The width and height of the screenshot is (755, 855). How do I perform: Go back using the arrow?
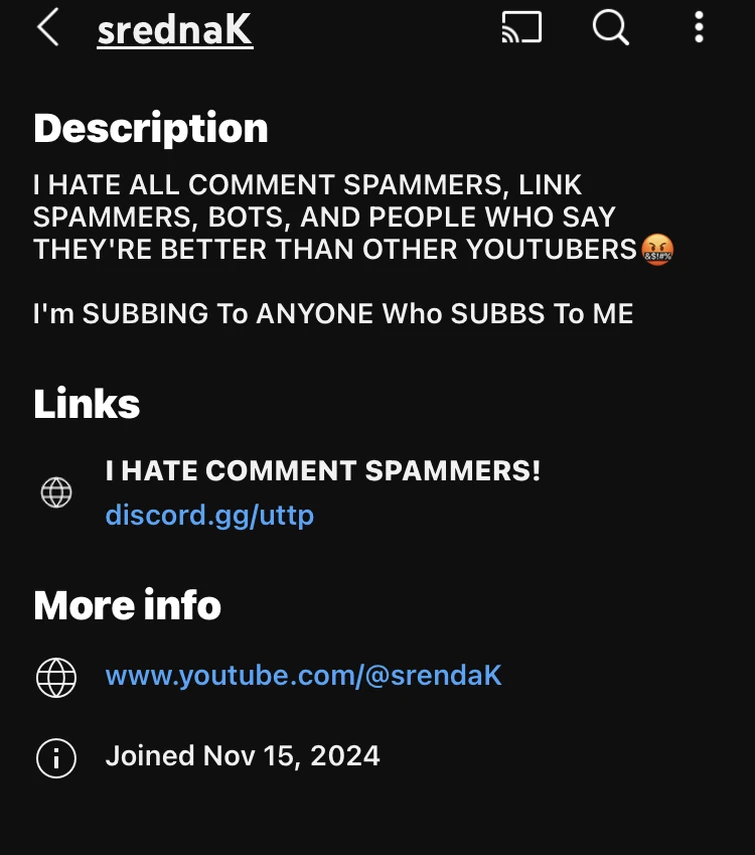(47, 28)
